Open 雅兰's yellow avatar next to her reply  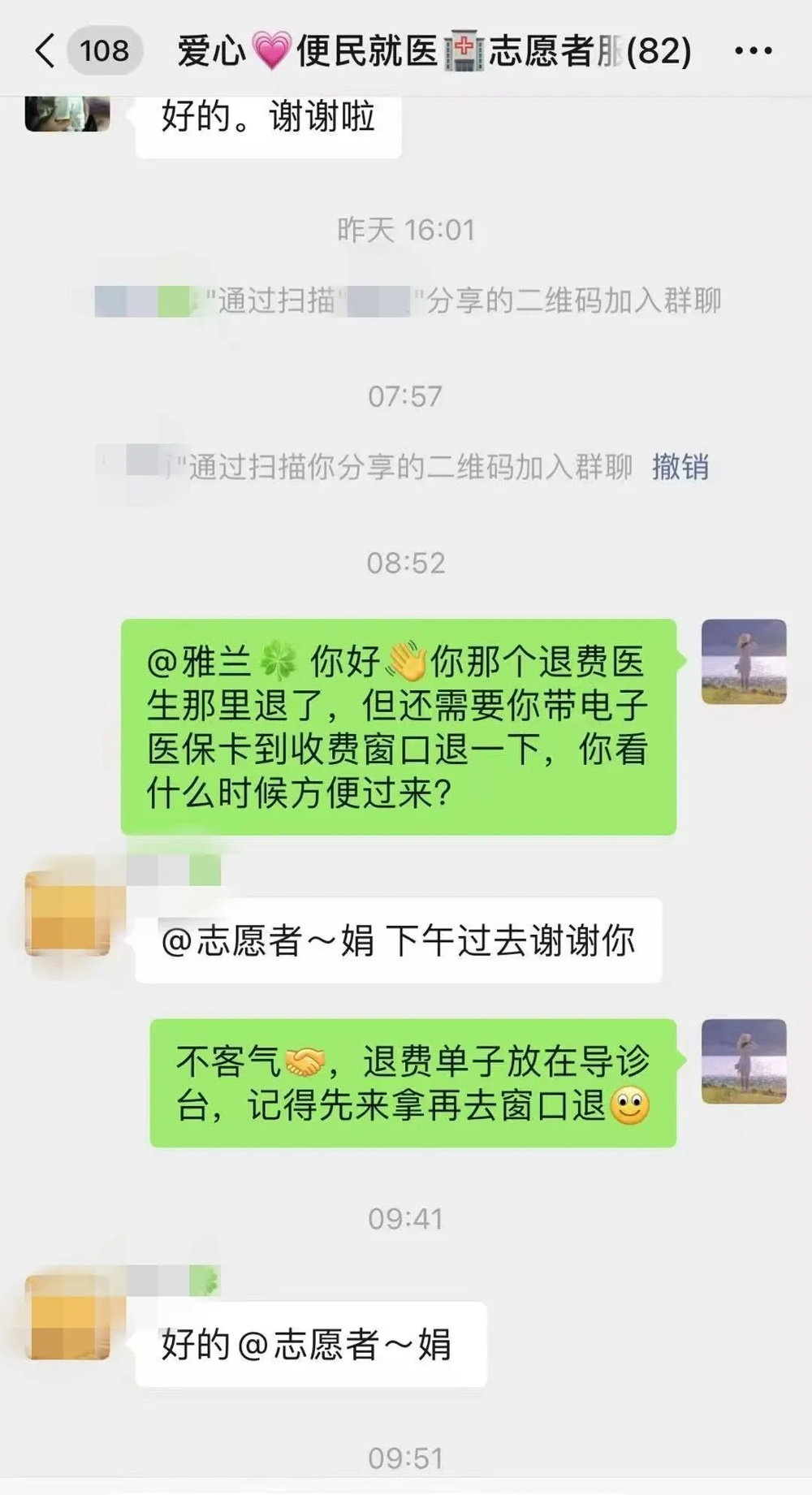(x=69, y=914)
